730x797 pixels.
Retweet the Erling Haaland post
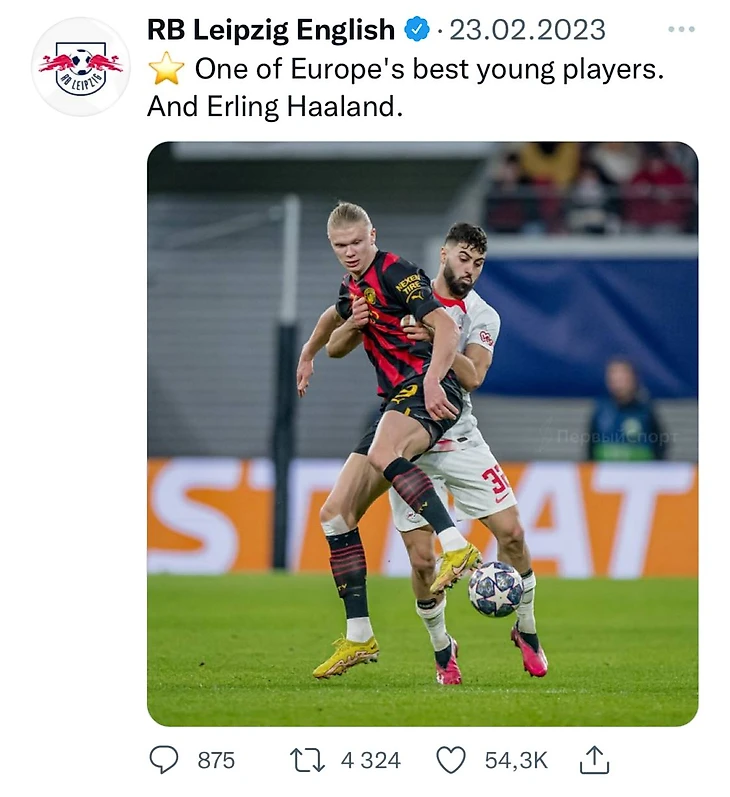(308, 760)
